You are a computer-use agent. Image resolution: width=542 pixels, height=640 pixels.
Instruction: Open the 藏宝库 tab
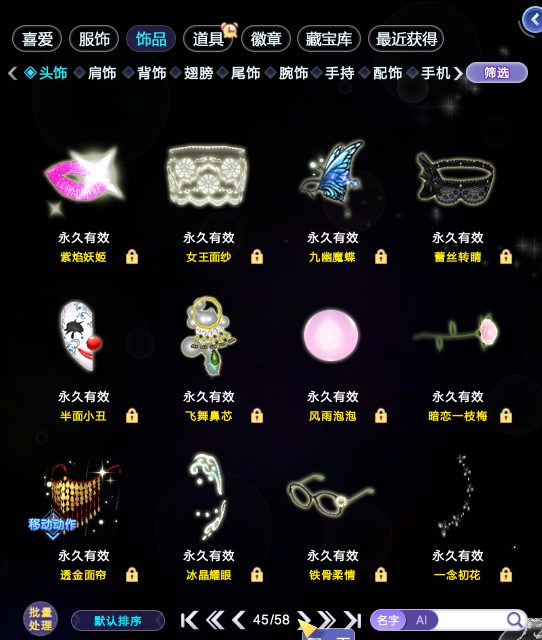click(x=329, y=39)
